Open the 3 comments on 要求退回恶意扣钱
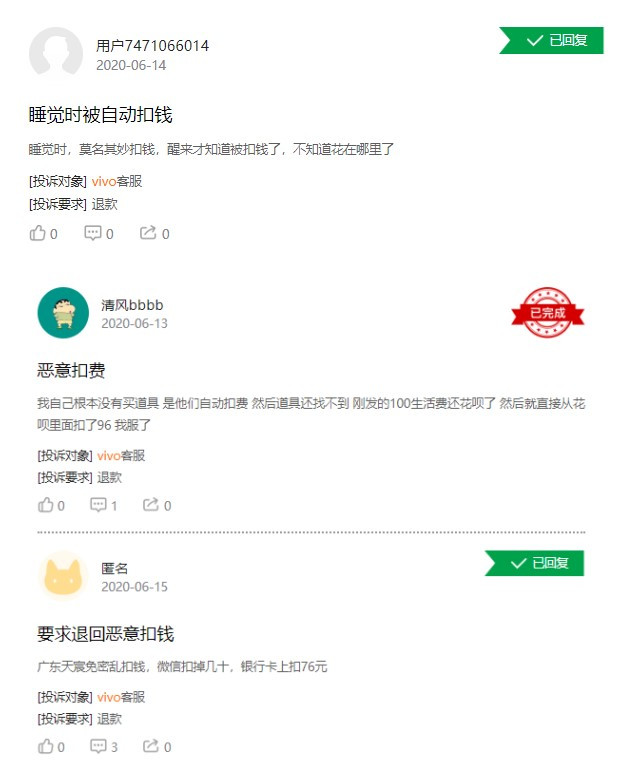The width and height of the screenshot is (620, 781). point(100,746)
